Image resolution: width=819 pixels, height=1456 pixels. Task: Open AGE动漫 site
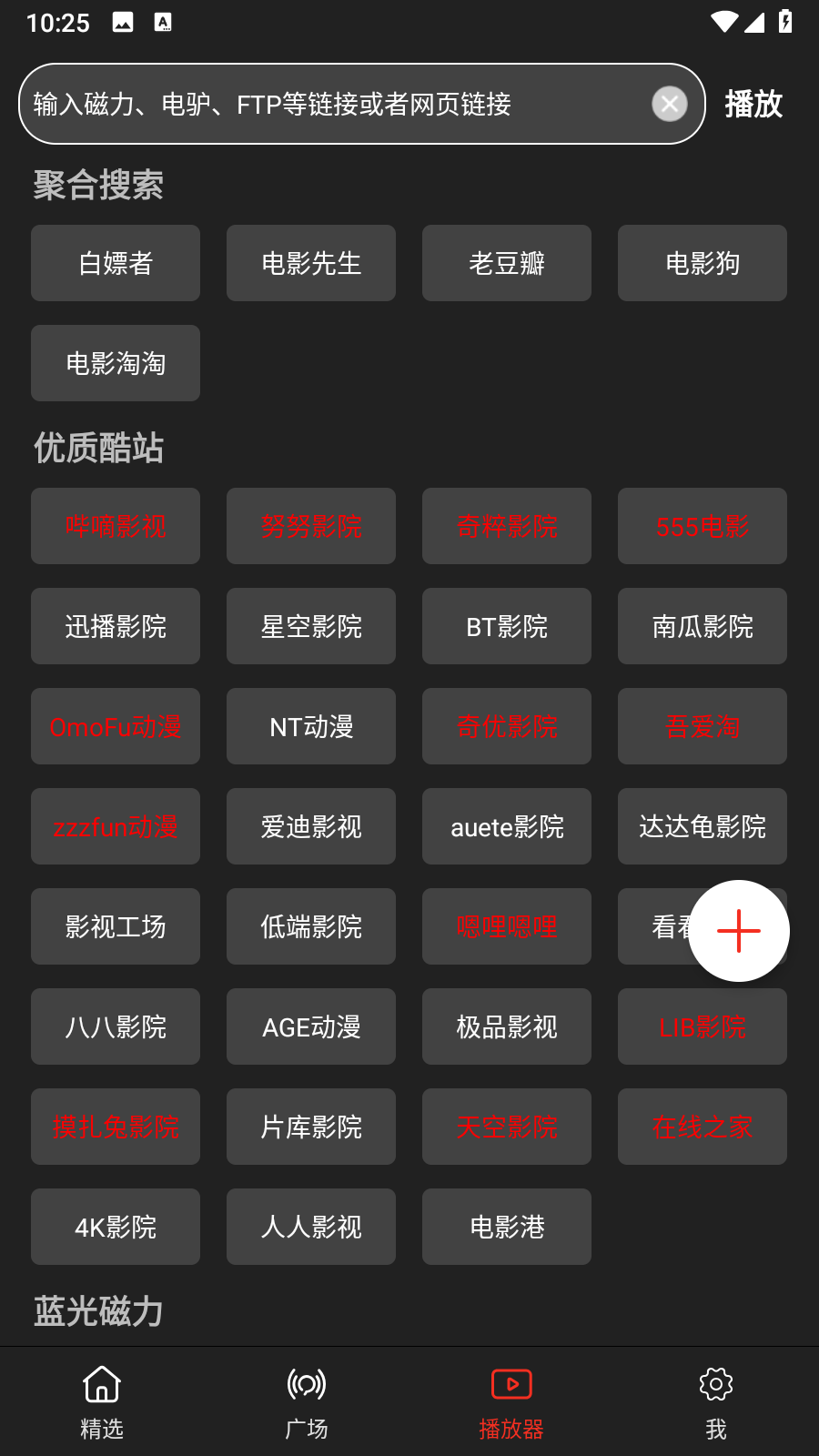pos(310,1026)
